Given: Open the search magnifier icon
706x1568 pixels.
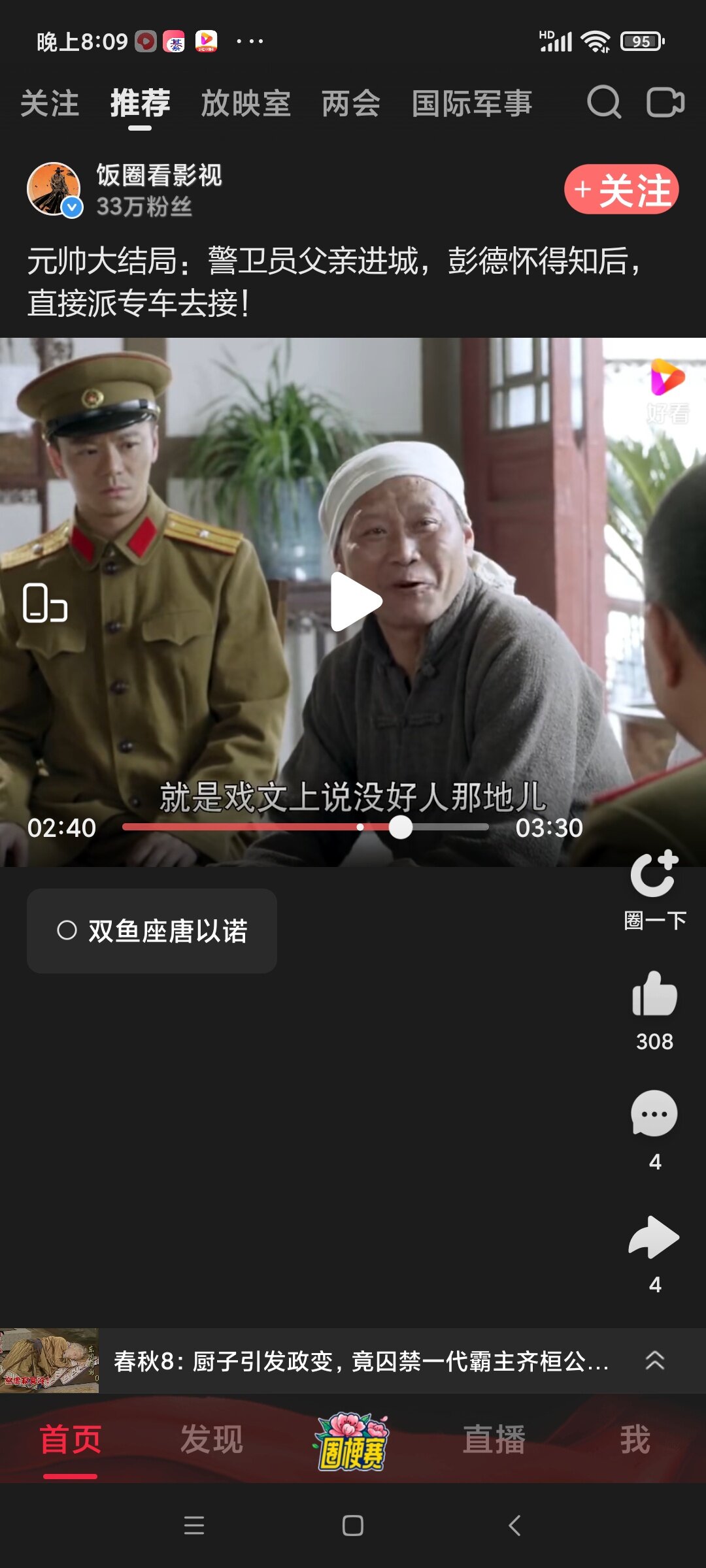Looking at the screenshot, I should click(604, 103).
